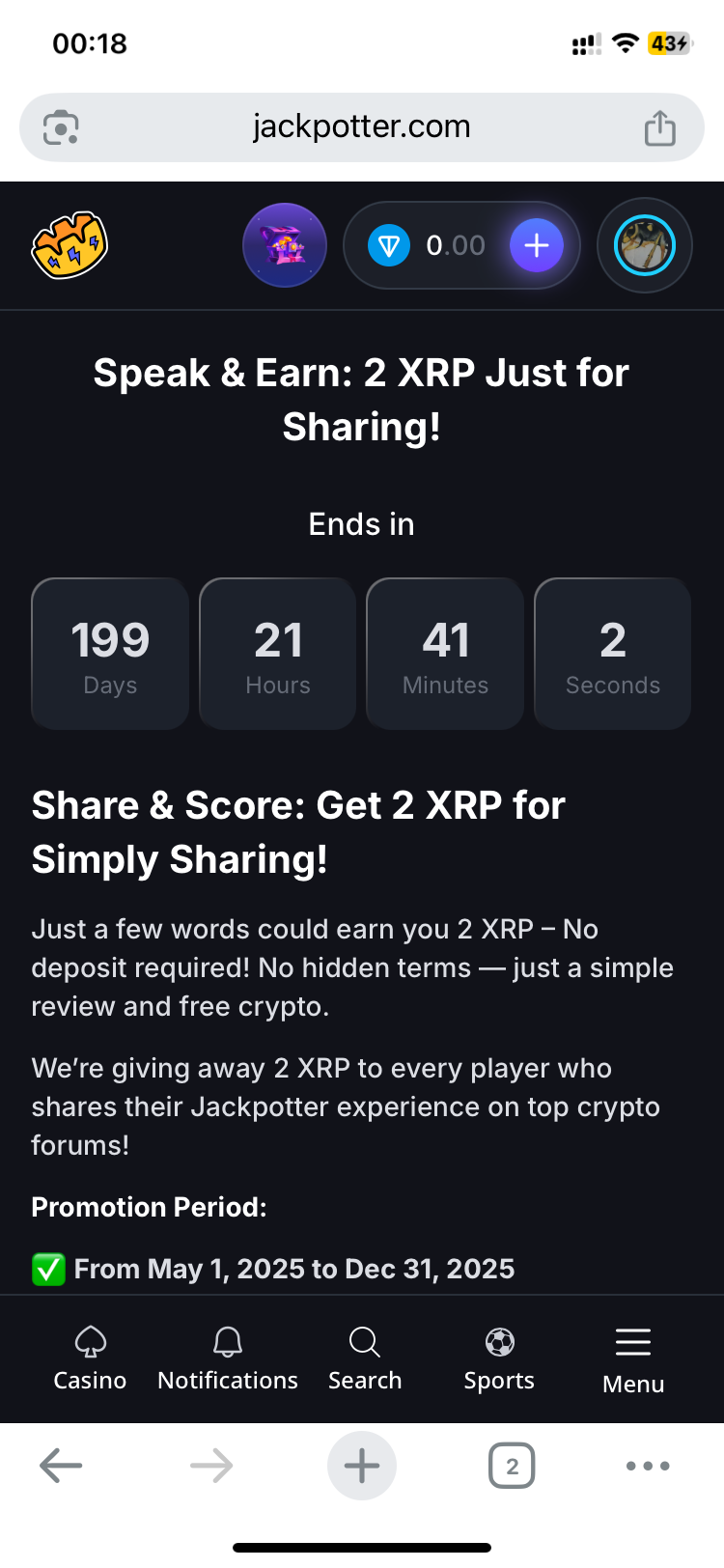Tap the plus button to deposit funds
The image size is (724, 1568).
click(537, 245)
